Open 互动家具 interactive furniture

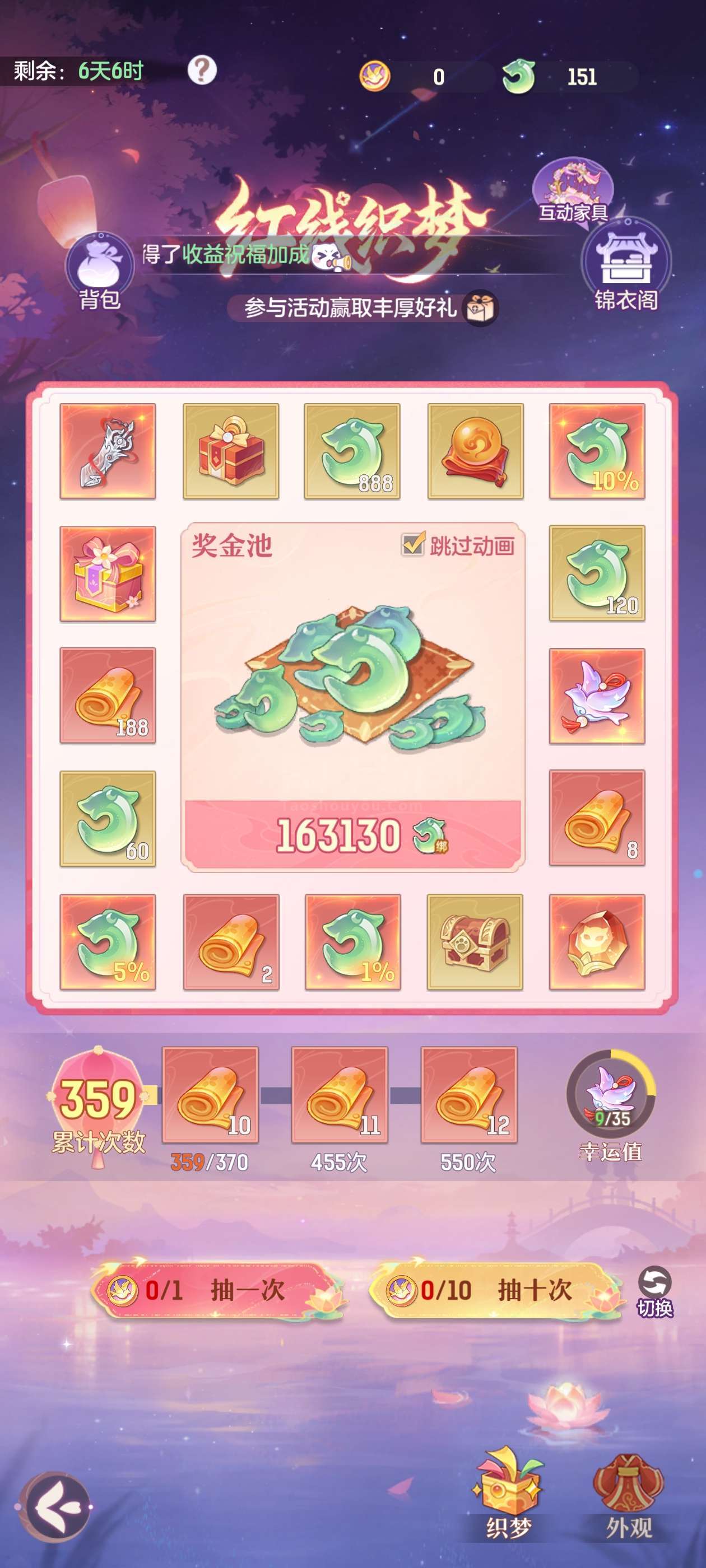click(573, 190)
